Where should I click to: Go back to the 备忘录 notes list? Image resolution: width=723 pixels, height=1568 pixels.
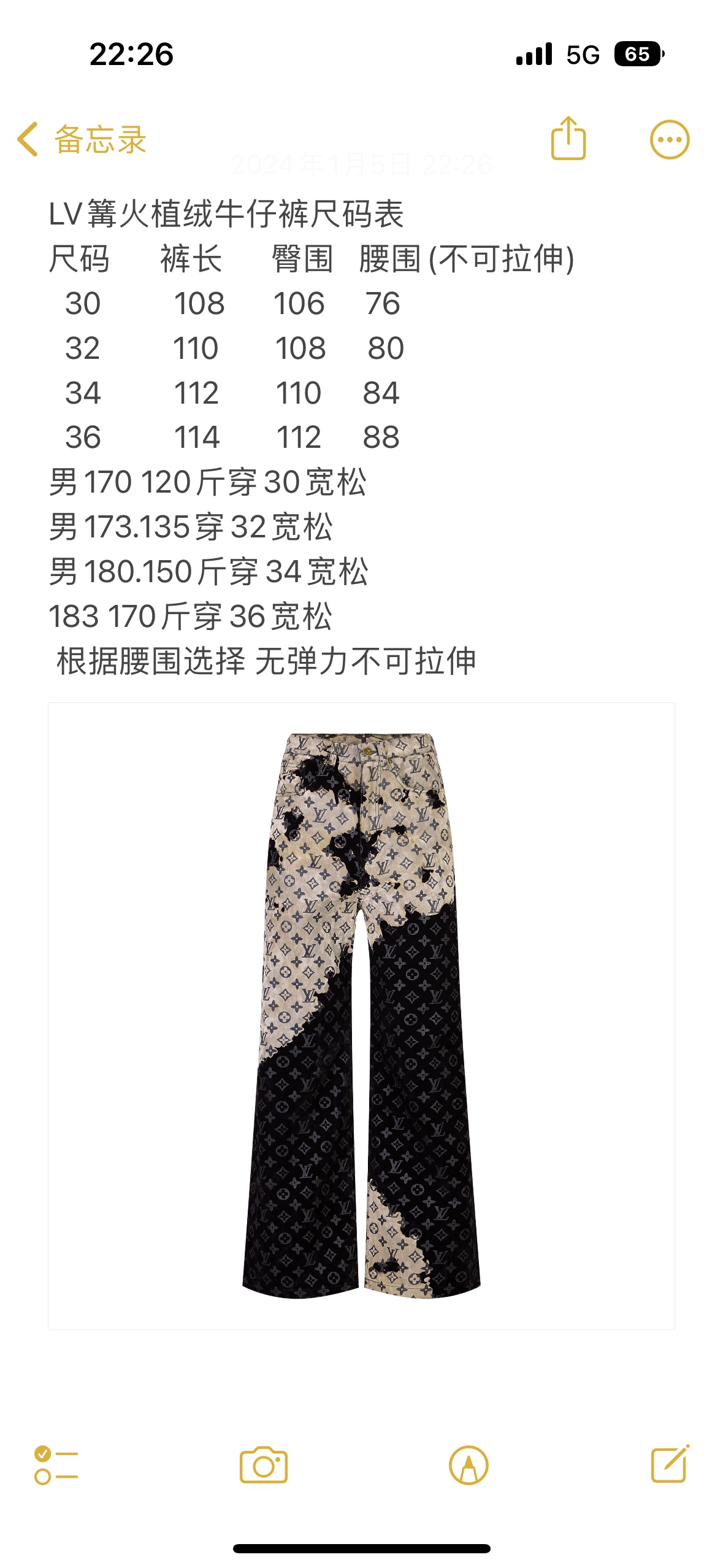click(82, 140)
